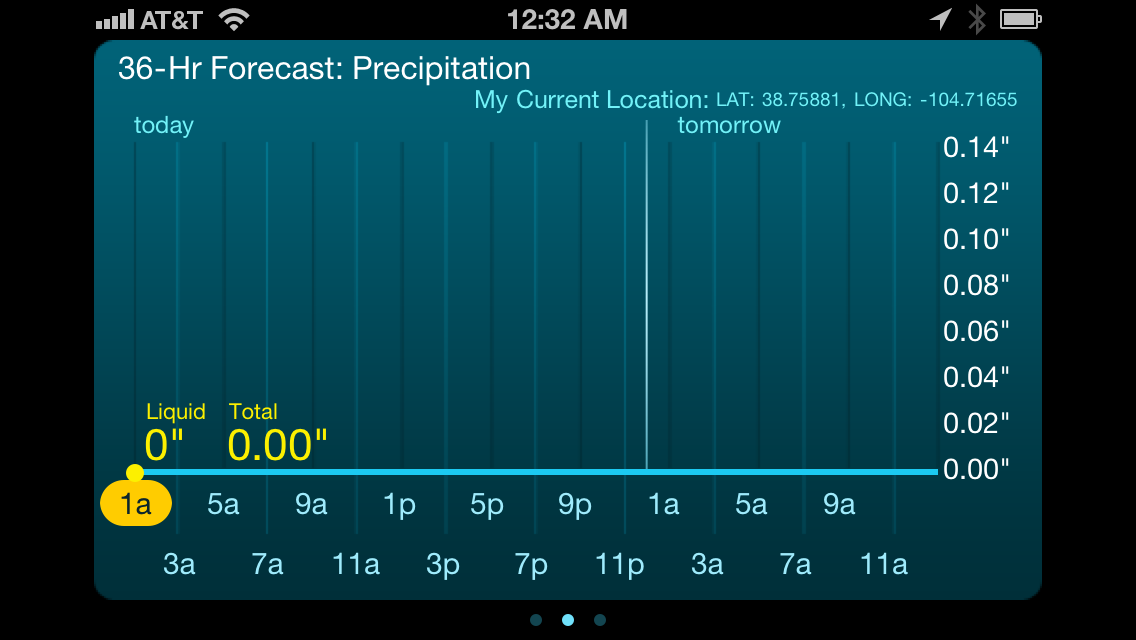Move the forecast to 3p
This screenshot has height=640, width=1136.
pyautogui.click(x=443, y=565)
